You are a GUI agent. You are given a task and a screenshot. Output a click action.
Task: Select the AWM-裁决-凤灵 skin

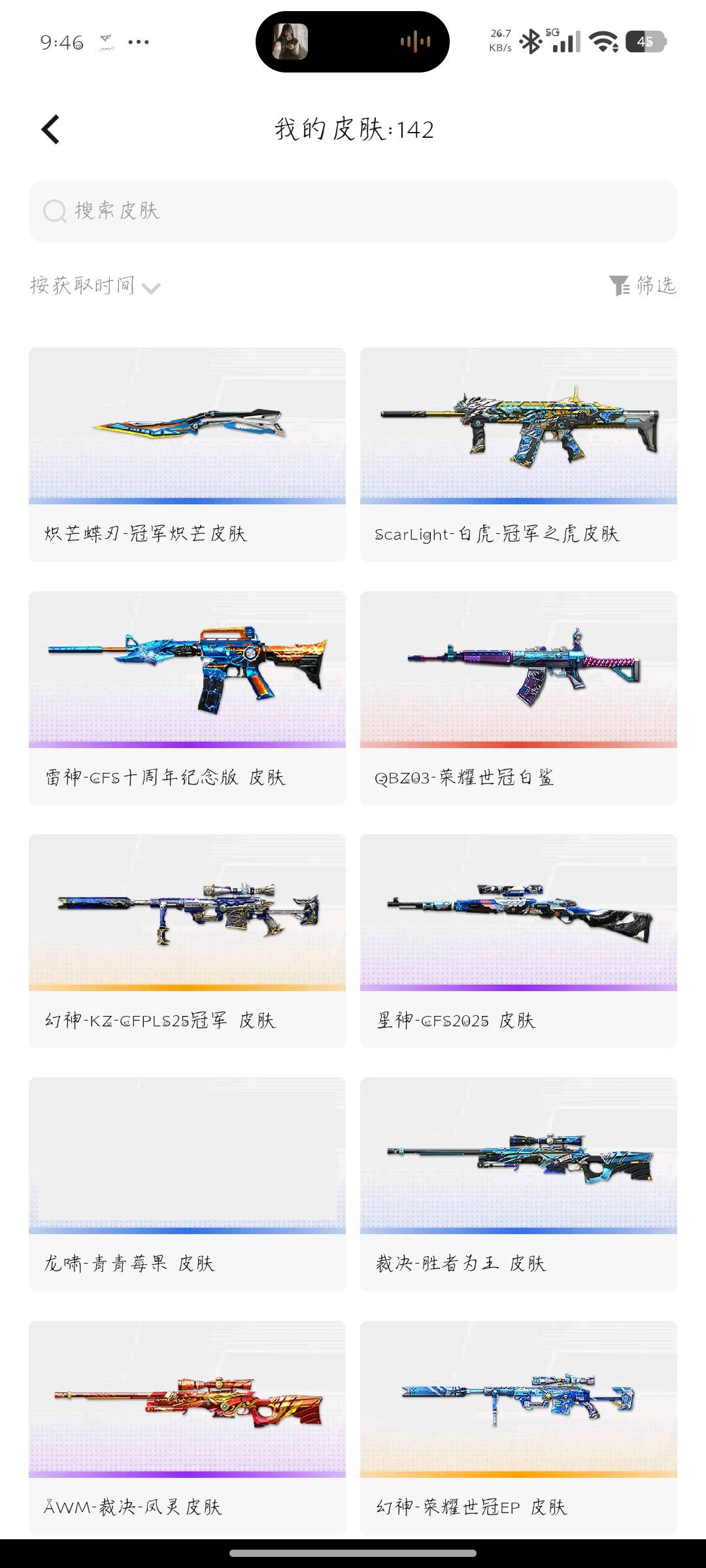187,1428
